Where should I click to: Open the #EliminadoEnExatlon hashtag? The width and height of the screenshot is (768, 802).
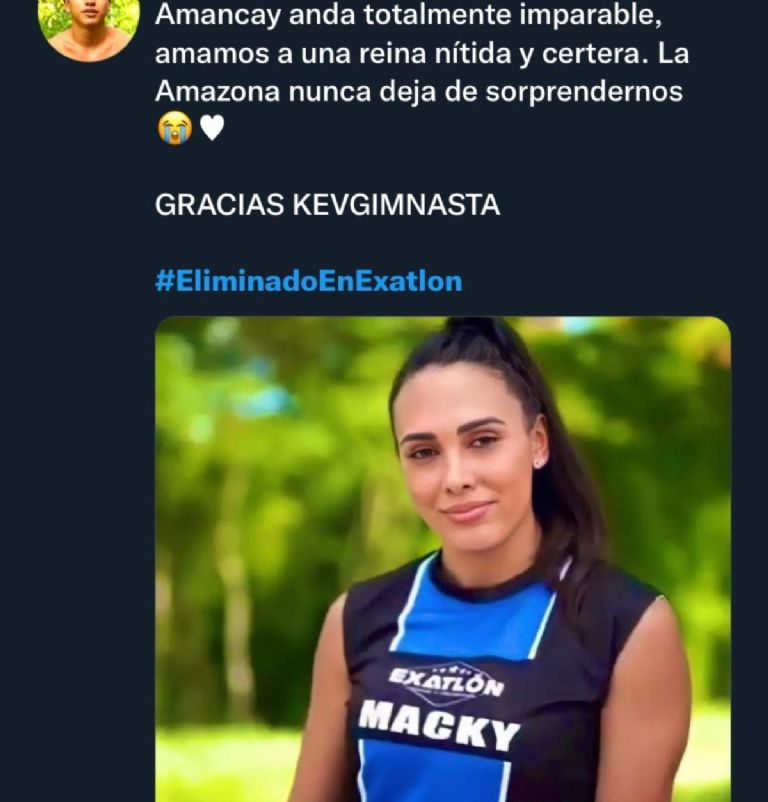pos(308,281)
